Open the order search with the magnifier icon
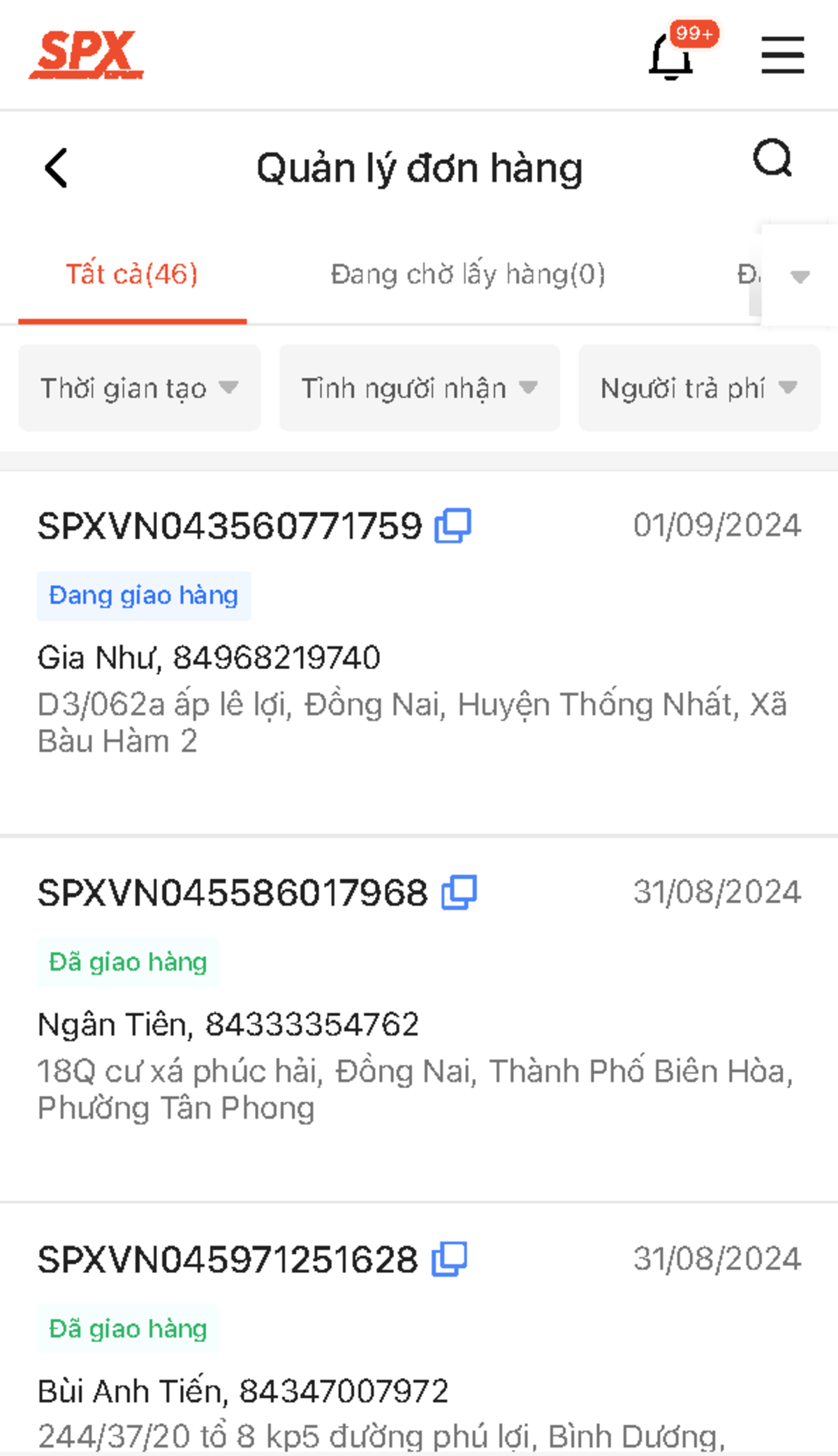Viewport: 838px width, 1456px height. 772,160
